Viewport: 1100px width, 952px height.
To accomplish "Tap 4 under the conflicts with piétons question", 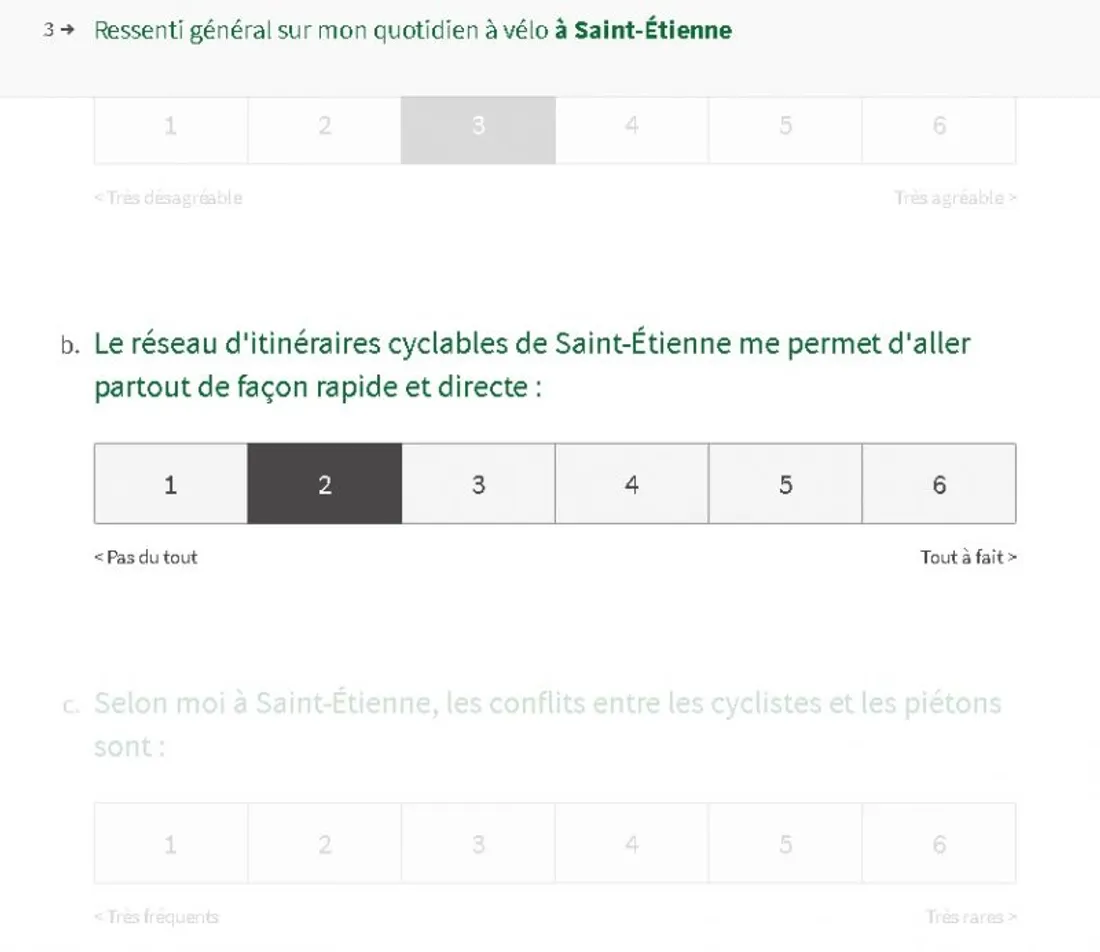I will coord(632,844).
